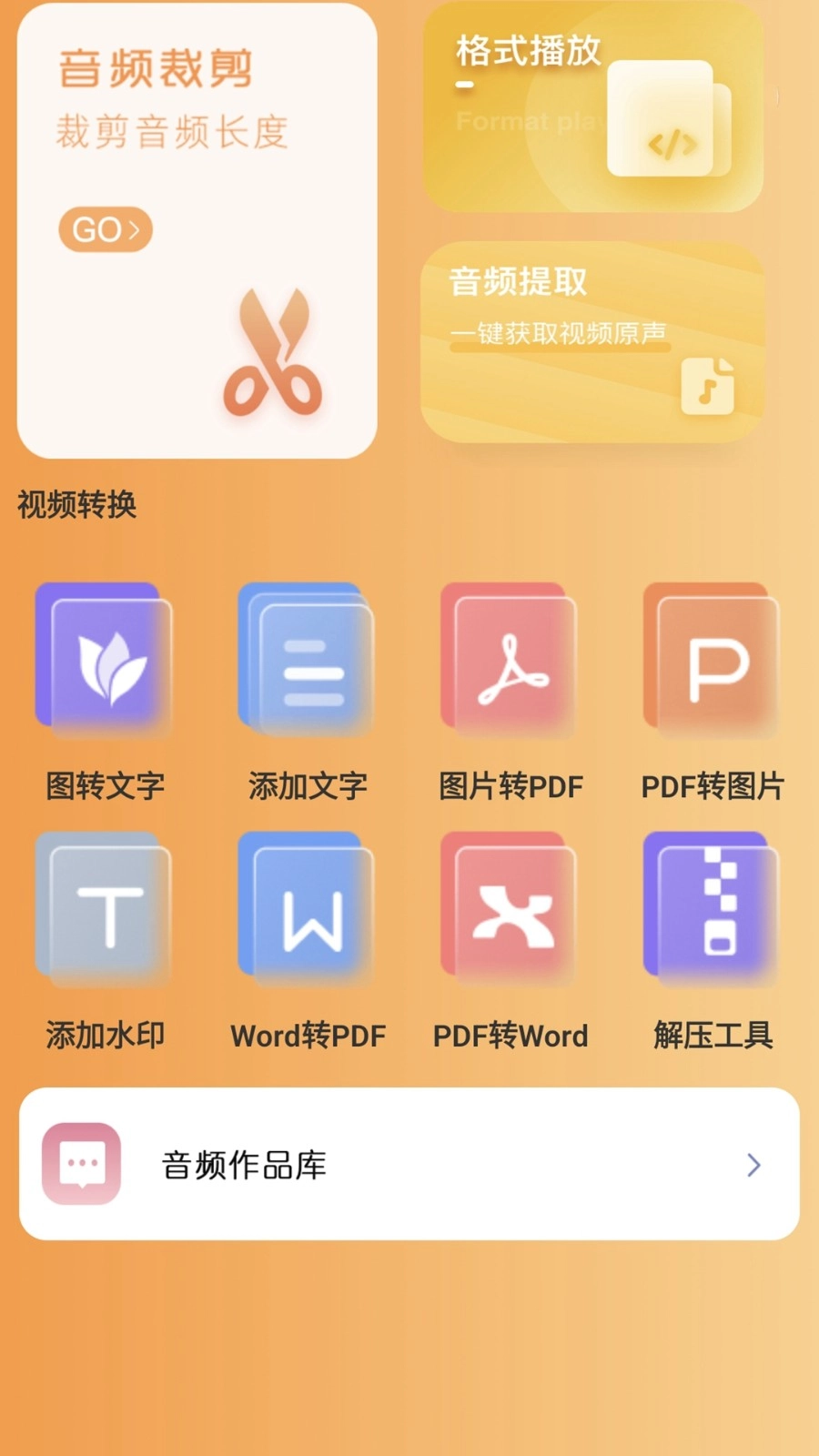Open the 格式播放 card
The height and width of the screenshot is (1456, 819).
click(592, 109)
